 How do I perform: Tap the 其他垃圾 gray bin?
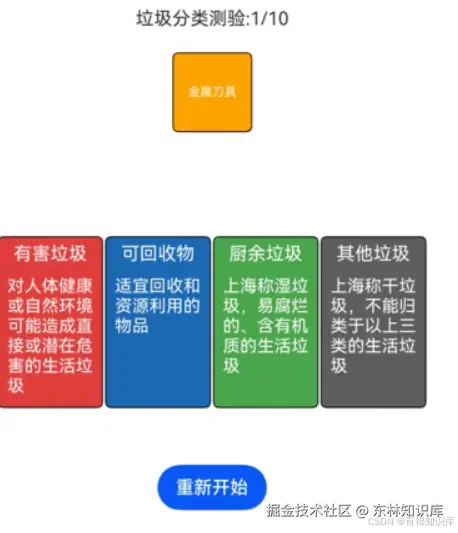(x=373, y=322)
